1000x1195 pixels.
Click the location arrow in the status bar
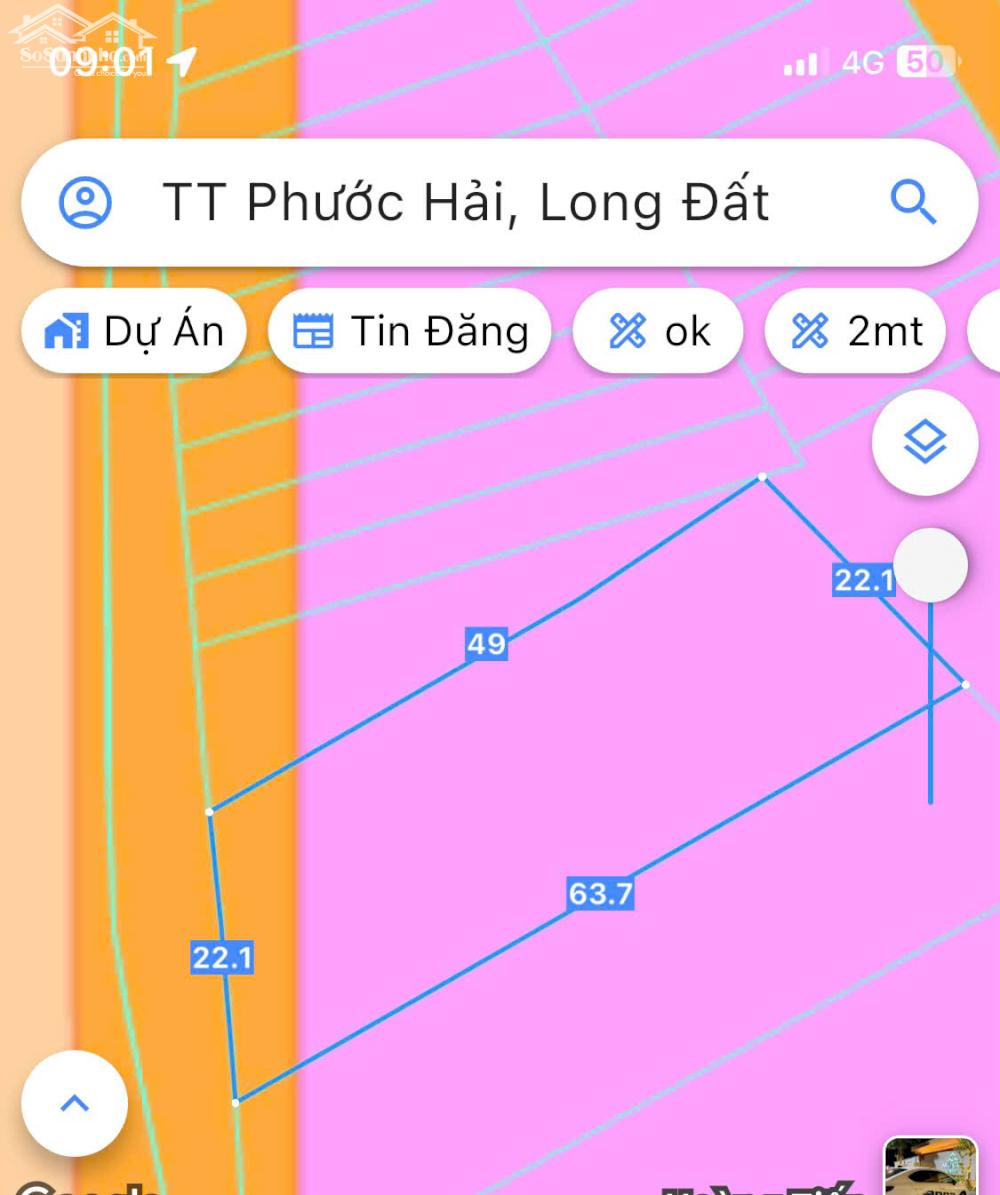182,61
